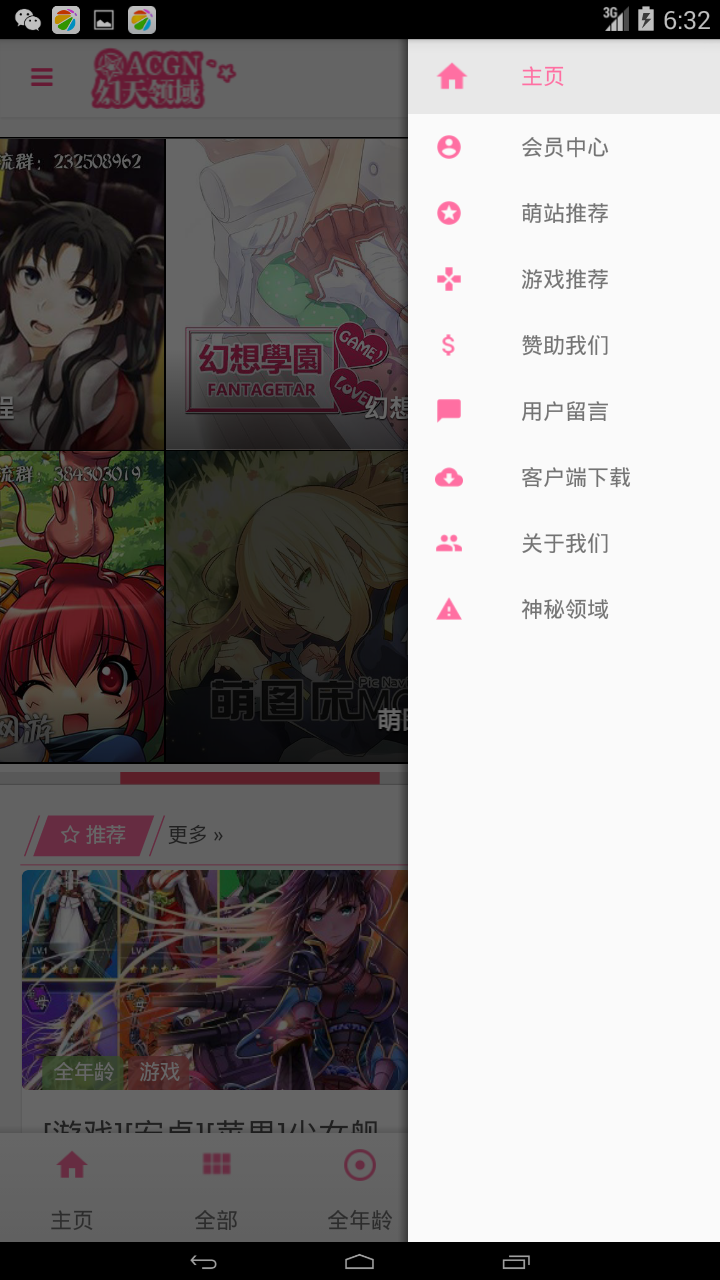Tap the system back button
Screen dimensions: 720x1280
(x=203, y=1261)
